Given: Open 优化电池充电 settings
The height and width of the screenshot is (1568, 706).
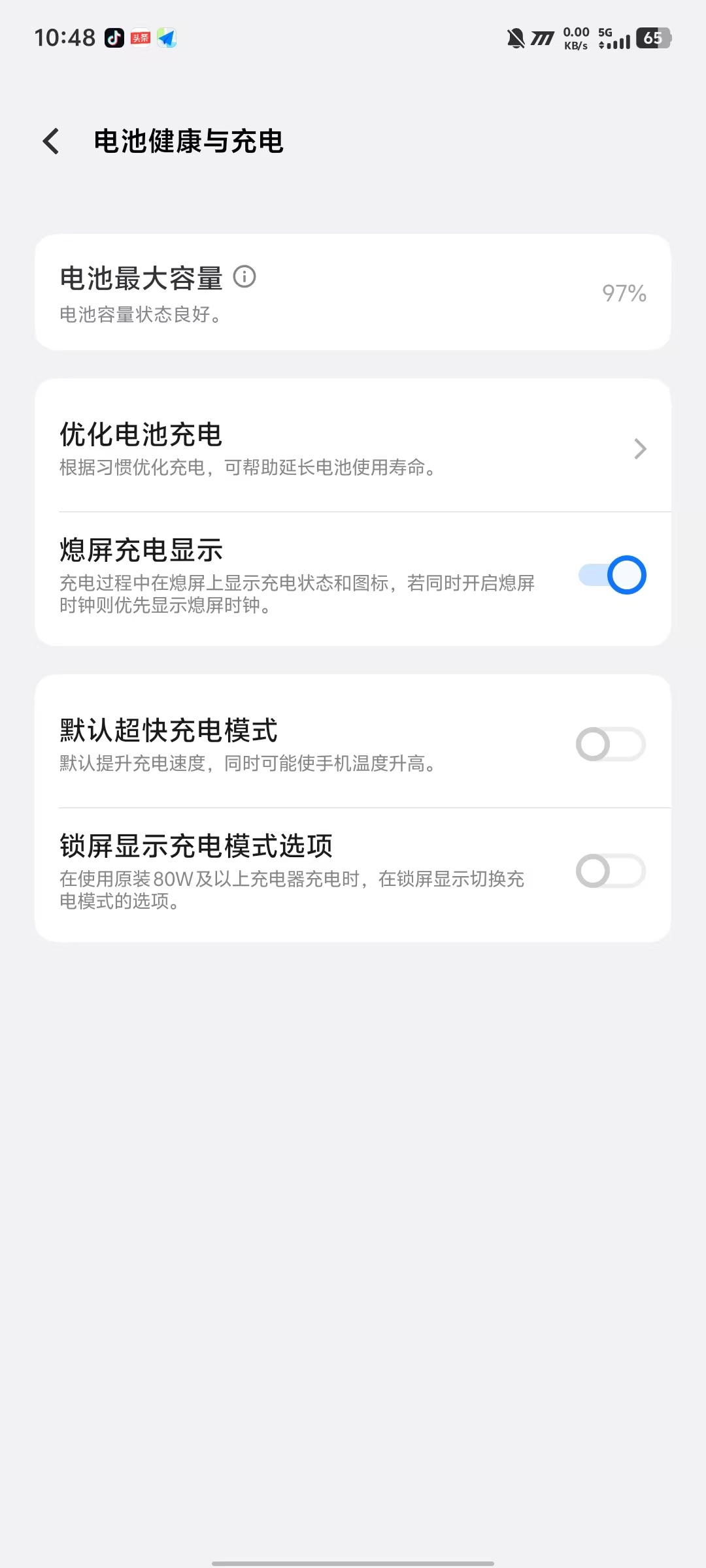Looking at the screenshot, I should pos(353,448).
